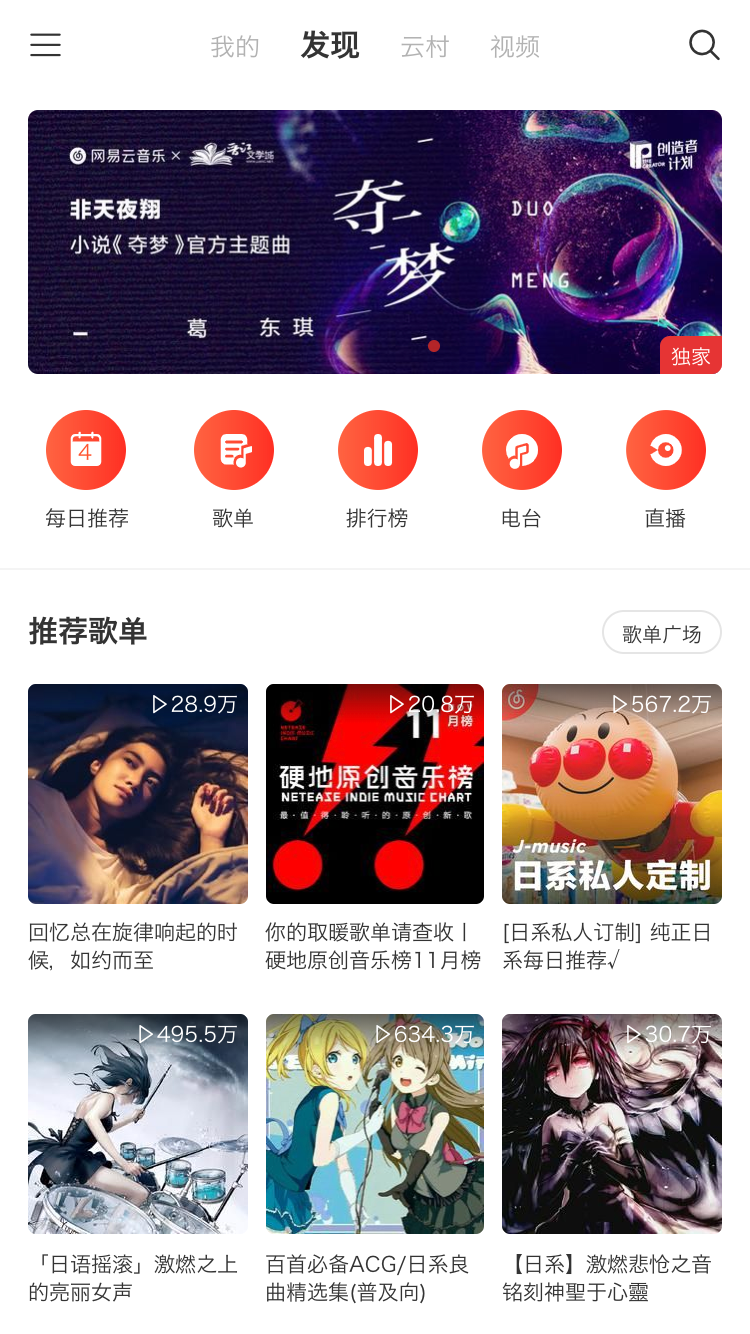Open the 硬地原创音乐榜11月榜 playlist
Screen dimensions: 750x1334
click(x=375, y=794)
